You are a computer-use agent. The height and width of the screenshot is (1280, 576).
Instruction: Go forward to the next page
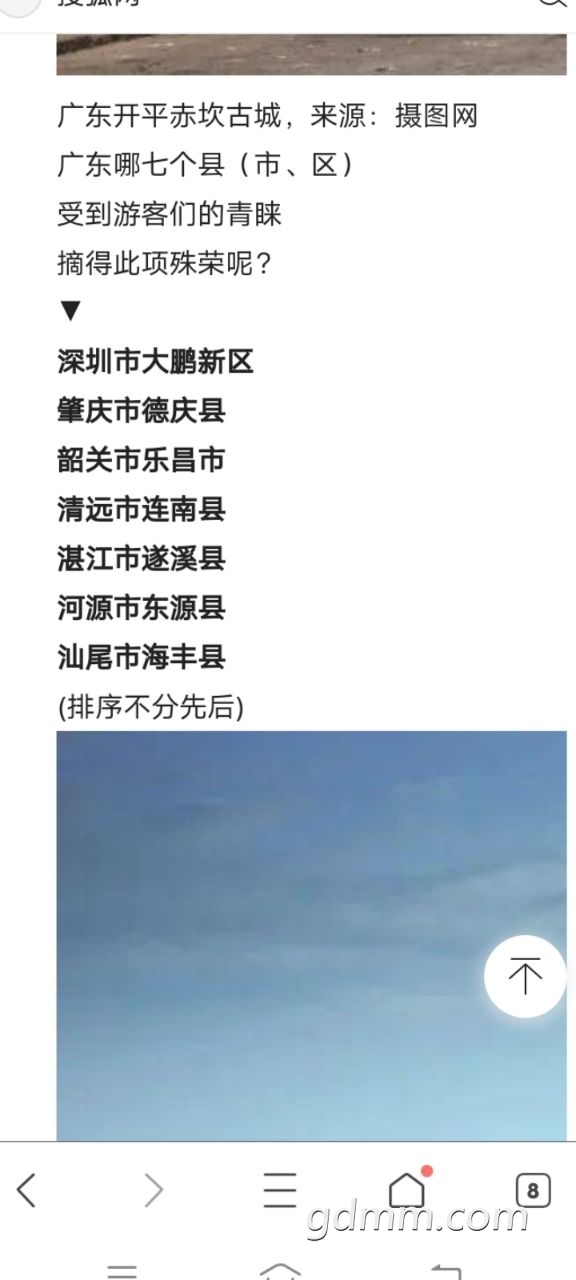point(153,1190)
